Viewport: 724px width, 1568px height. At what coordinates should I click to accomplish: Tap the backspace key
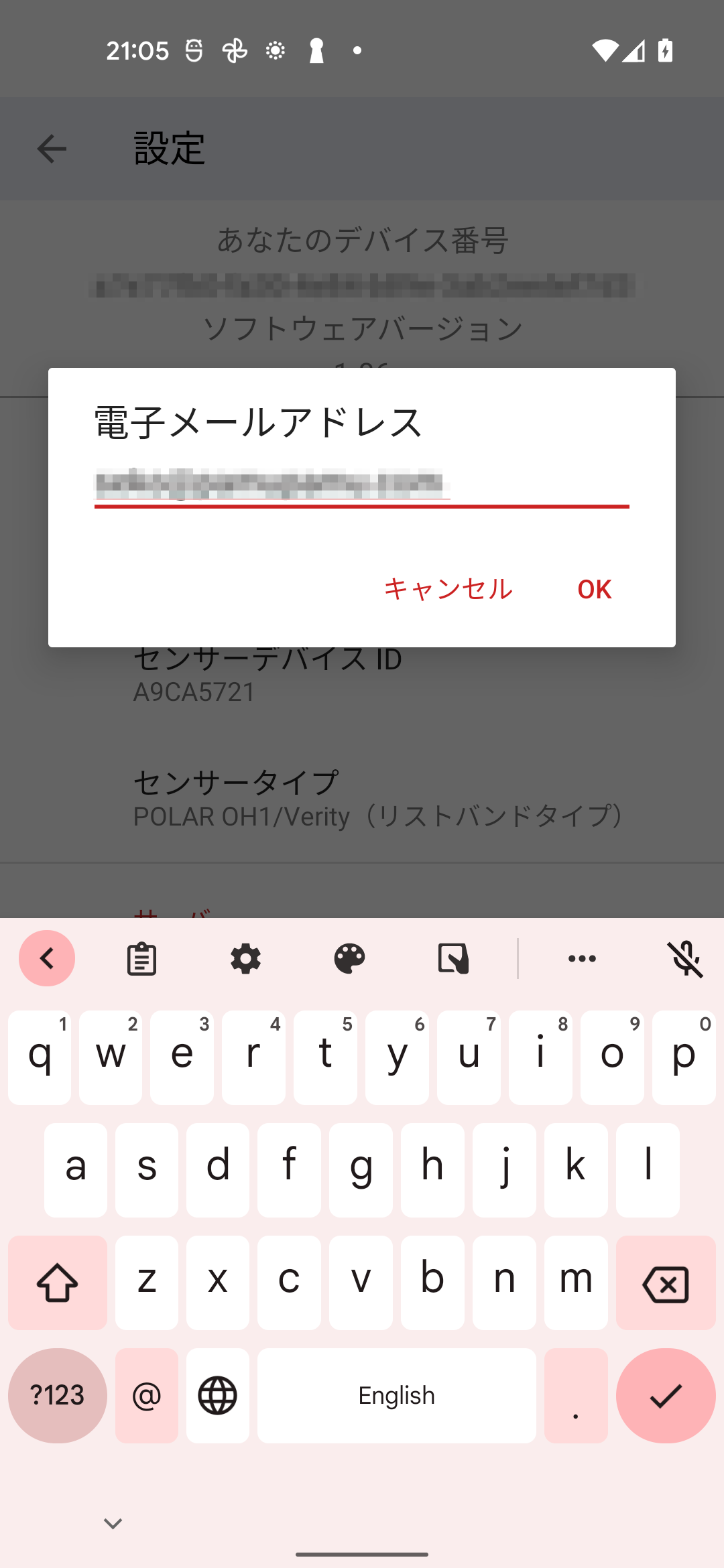click(666, 1283)
